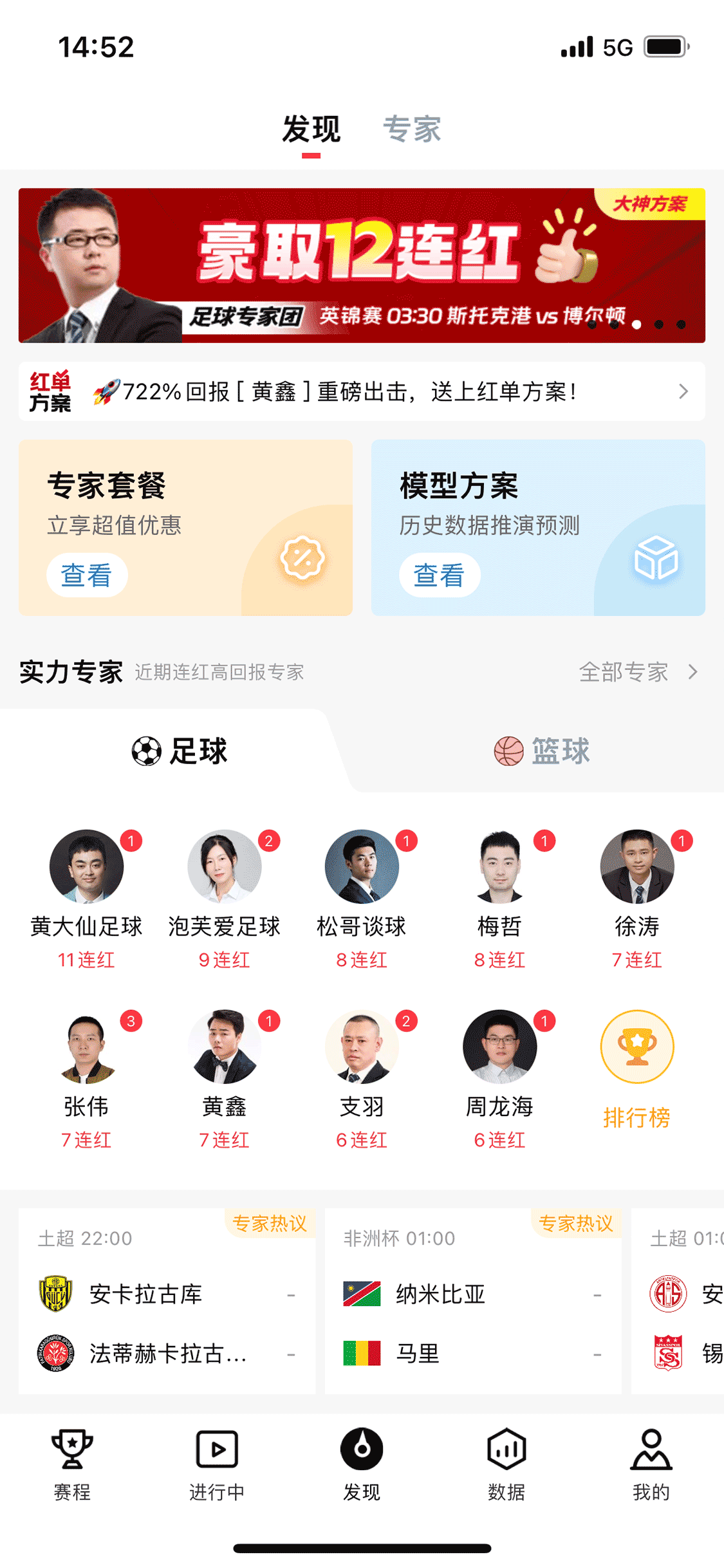Image resolution: width=724 pixels, height=1568 pixels.
Task: Open the 红单方案 黄鑫 announcement row
Action: 362,391
